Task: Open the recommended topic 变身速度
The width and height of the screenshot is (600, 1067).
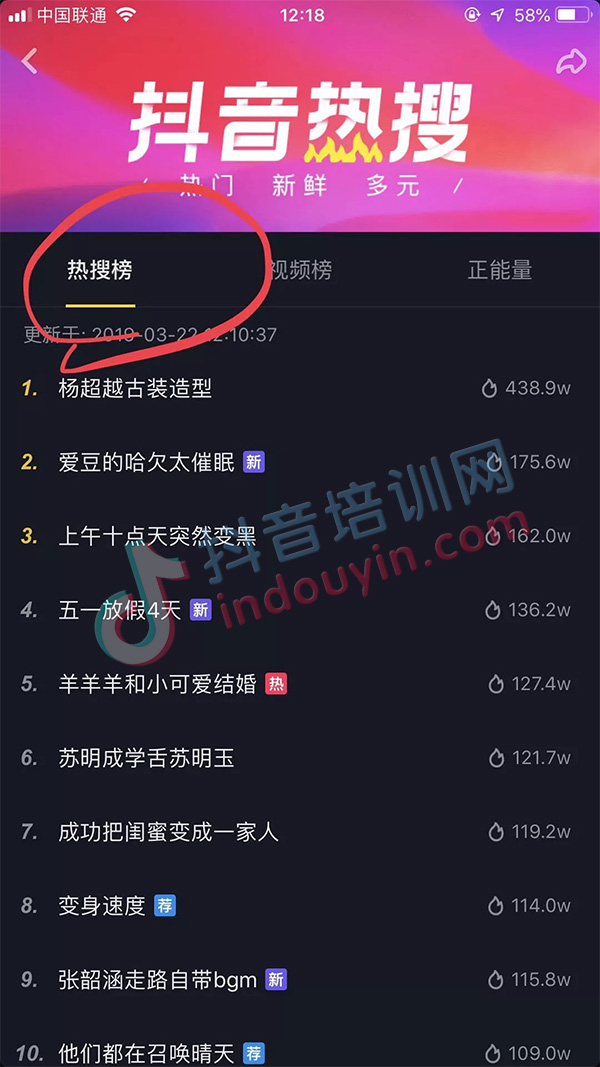Action: pyautogui.click(x=102, y=906)
